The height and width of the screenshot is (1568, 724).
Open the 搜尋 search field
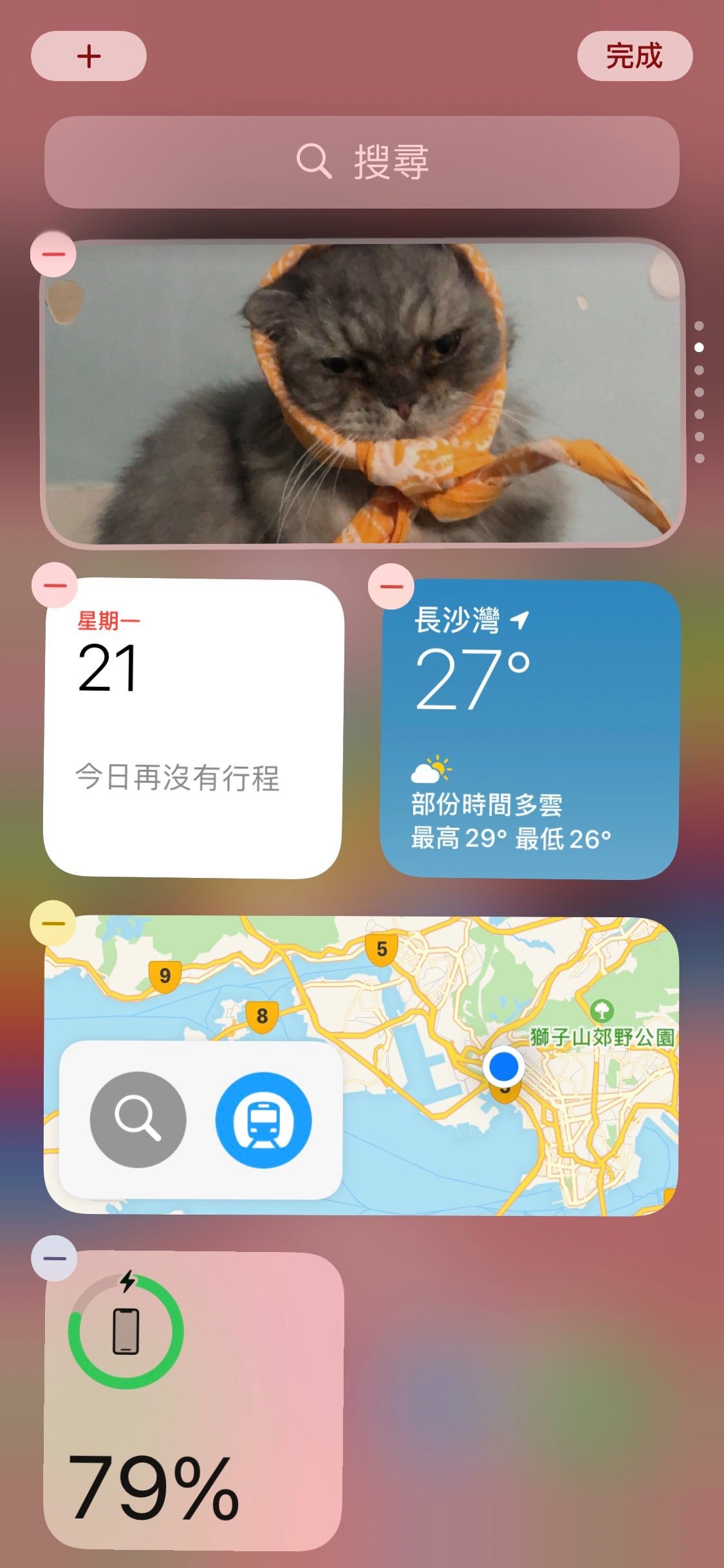pos(362,162)
